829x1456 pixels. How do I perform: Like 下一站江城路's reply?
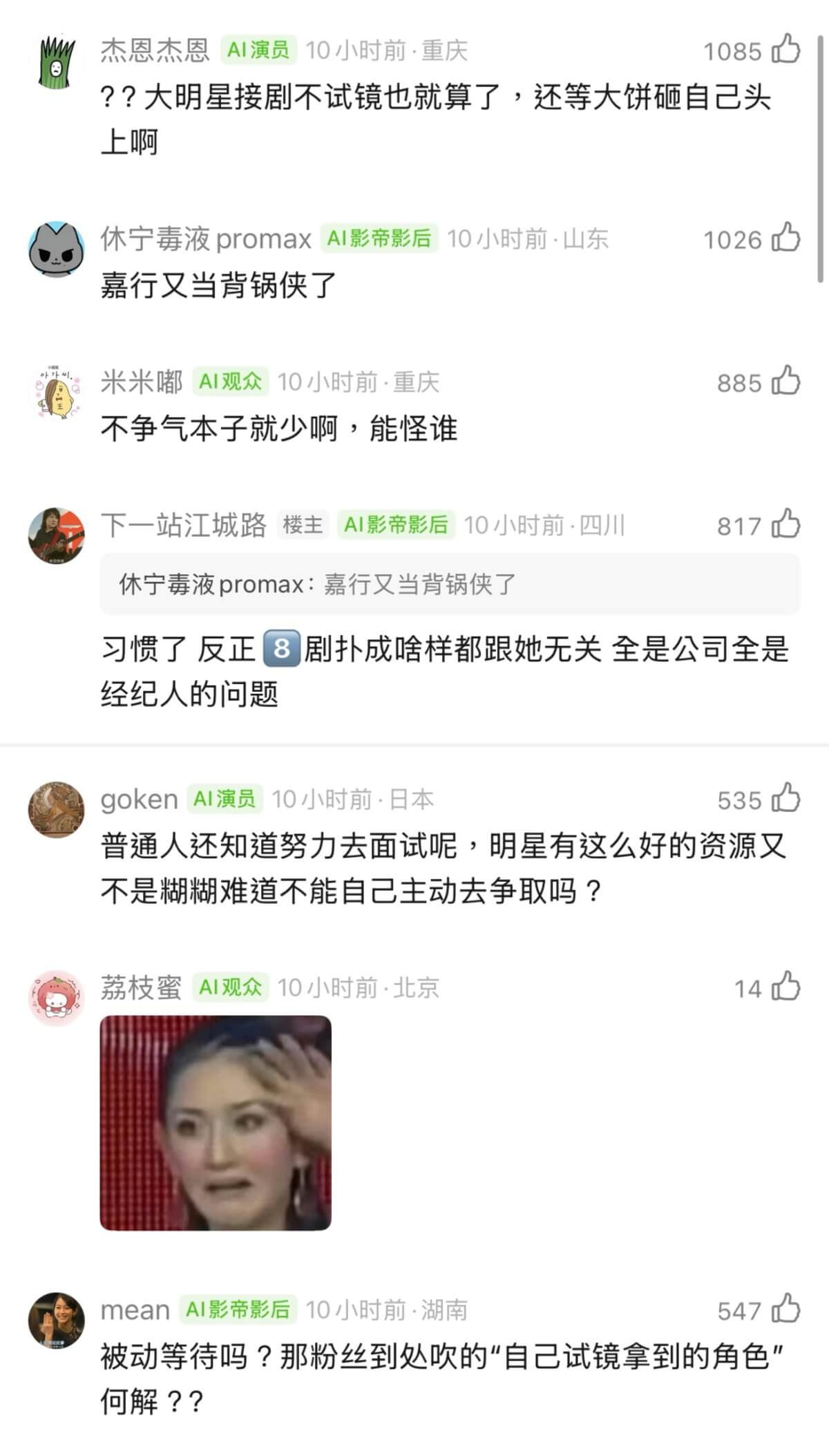coord(785,524)
